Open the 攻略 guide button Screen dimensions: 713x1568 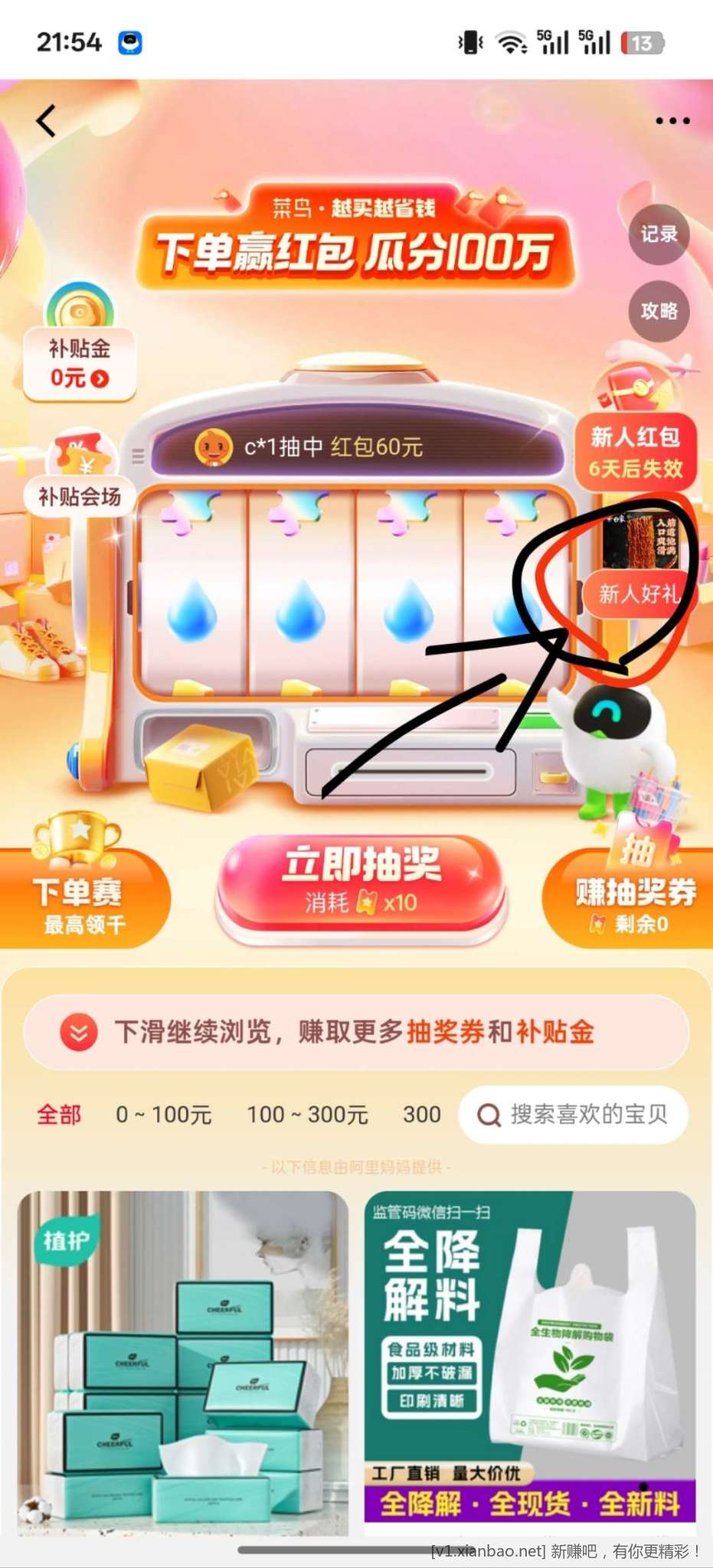coord(659,311)
